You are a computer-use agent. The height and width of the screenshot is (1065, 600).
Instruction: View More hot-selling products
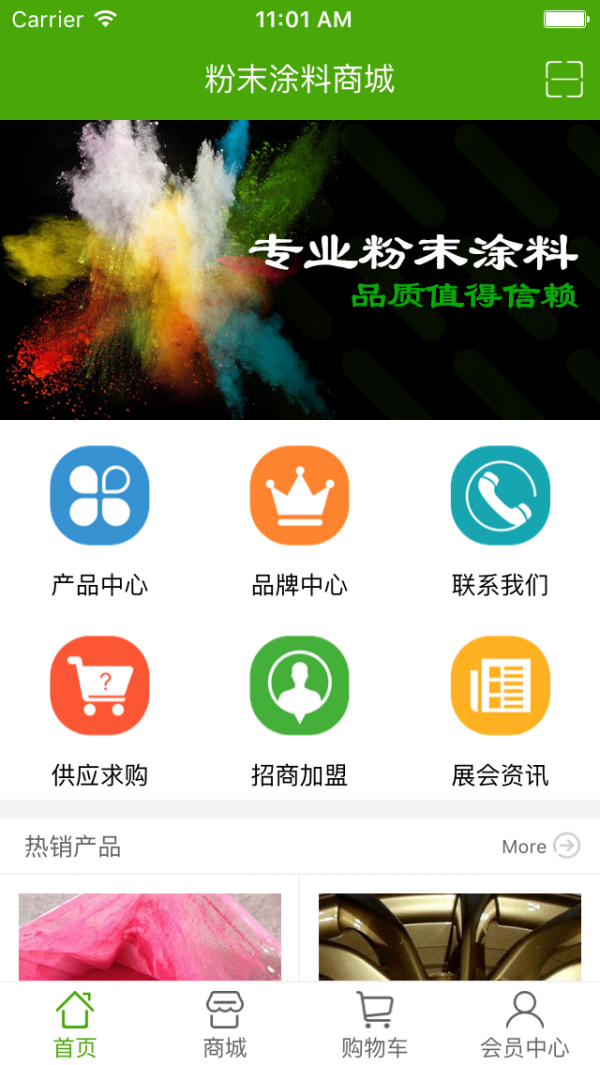(540, 846)
